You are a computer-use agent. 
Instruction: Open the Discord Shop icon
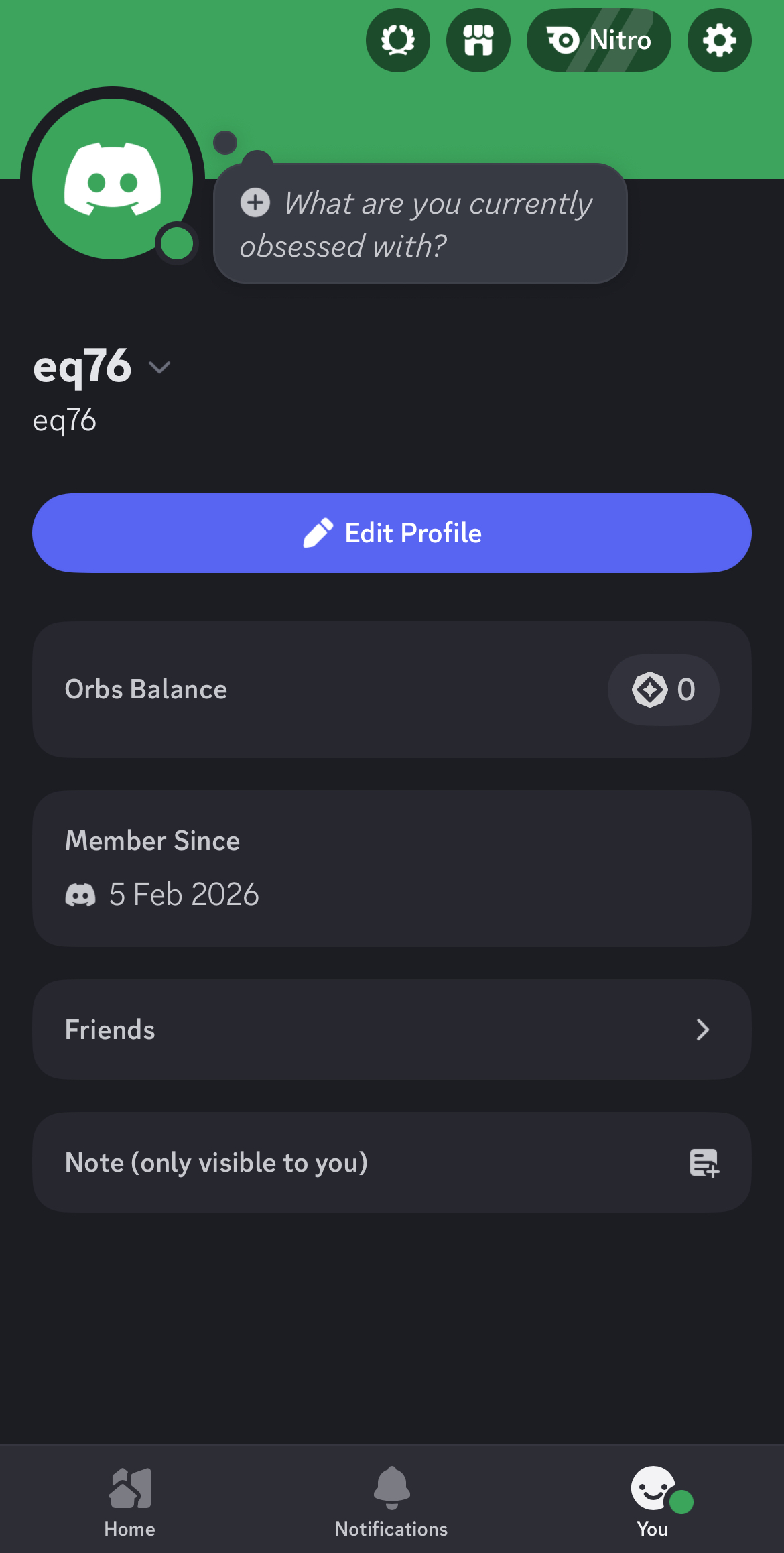pyautogui.click(x=478, y=40)
